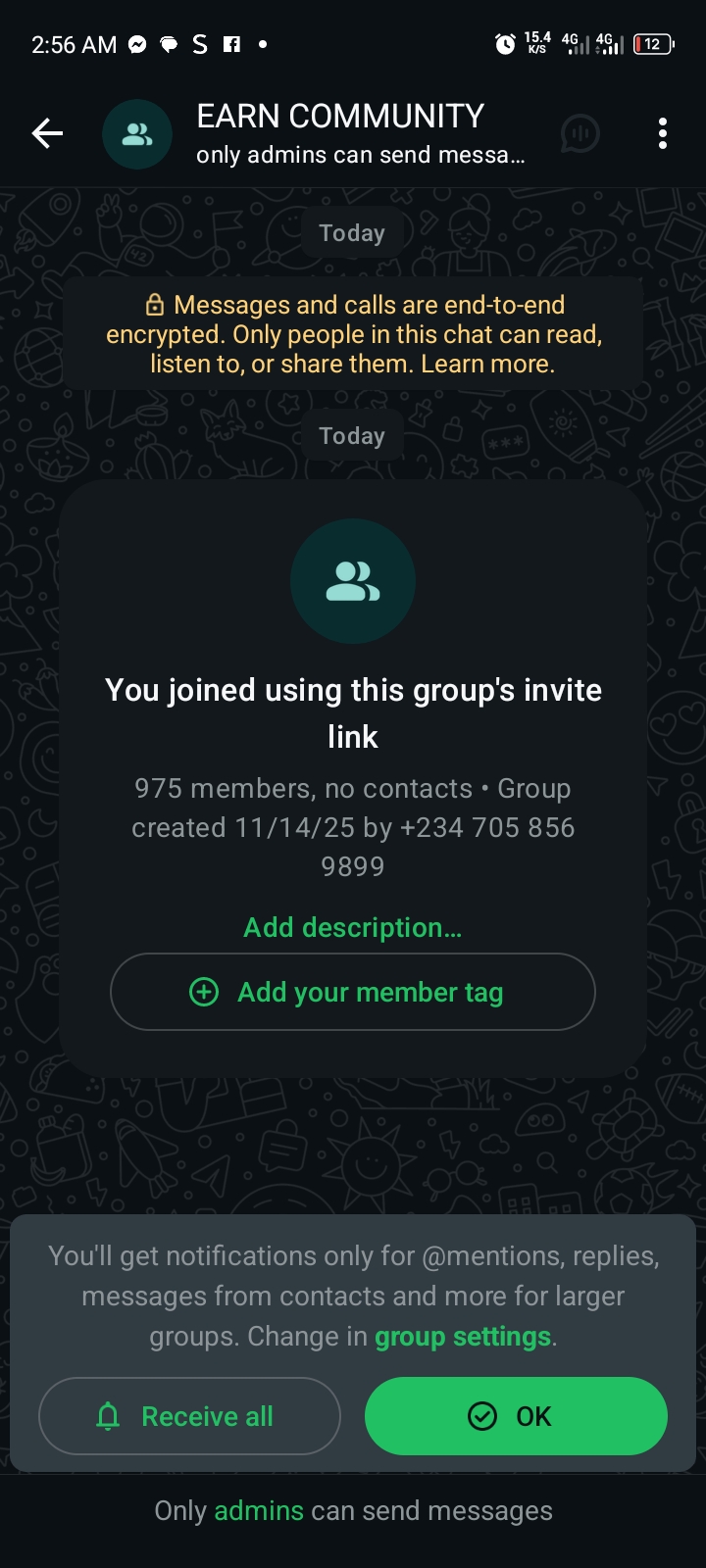Confirm with the OK button
The width and height of the screenshot is (706, 1568).
click(x=516, y=1416)
